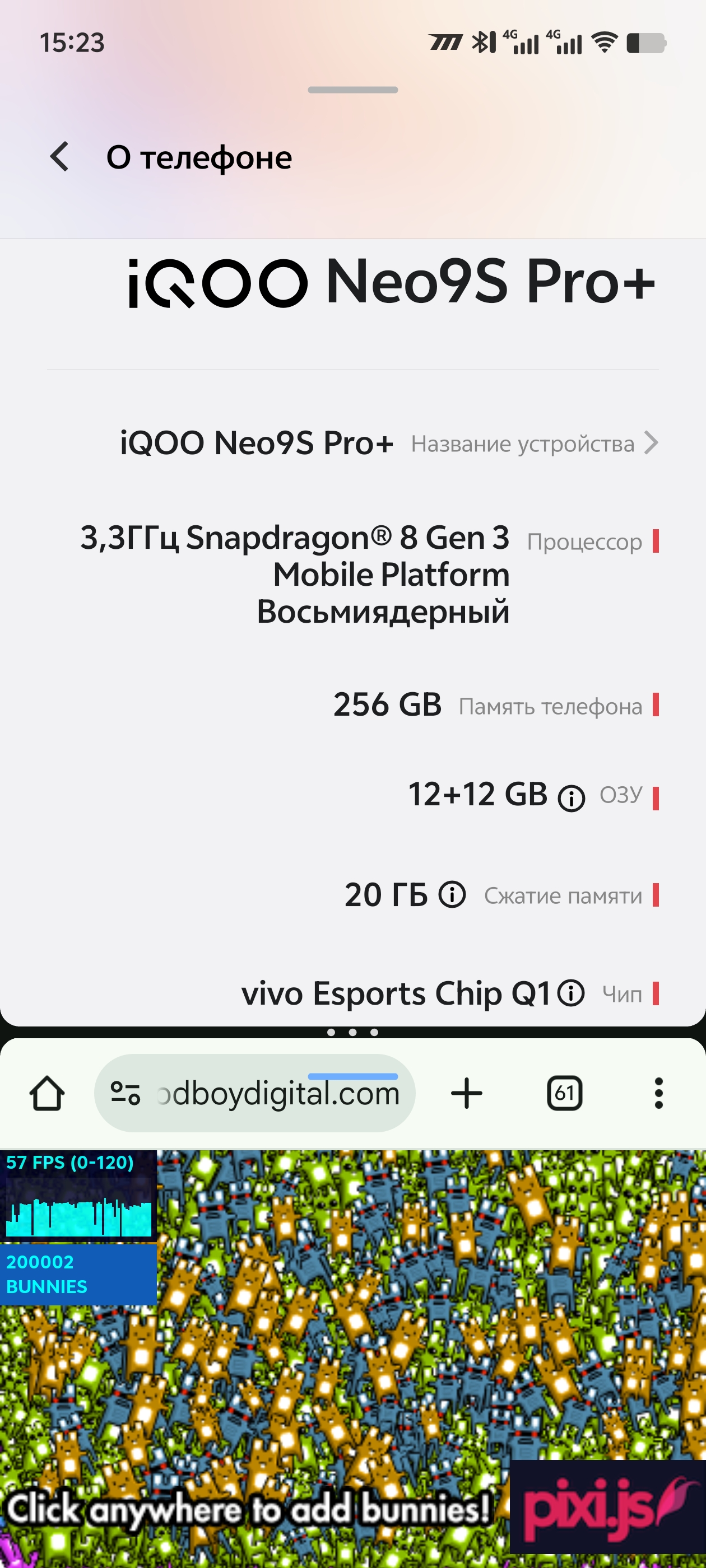706x1568 pixels.
Task: Open the browser overflow menu
Action: [x=658, y=1094]
